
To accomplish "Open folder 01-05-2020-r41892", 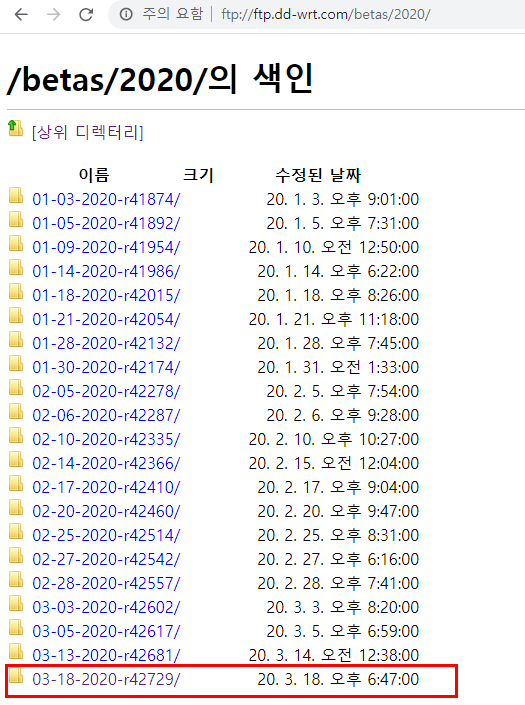I will point(106,223).
